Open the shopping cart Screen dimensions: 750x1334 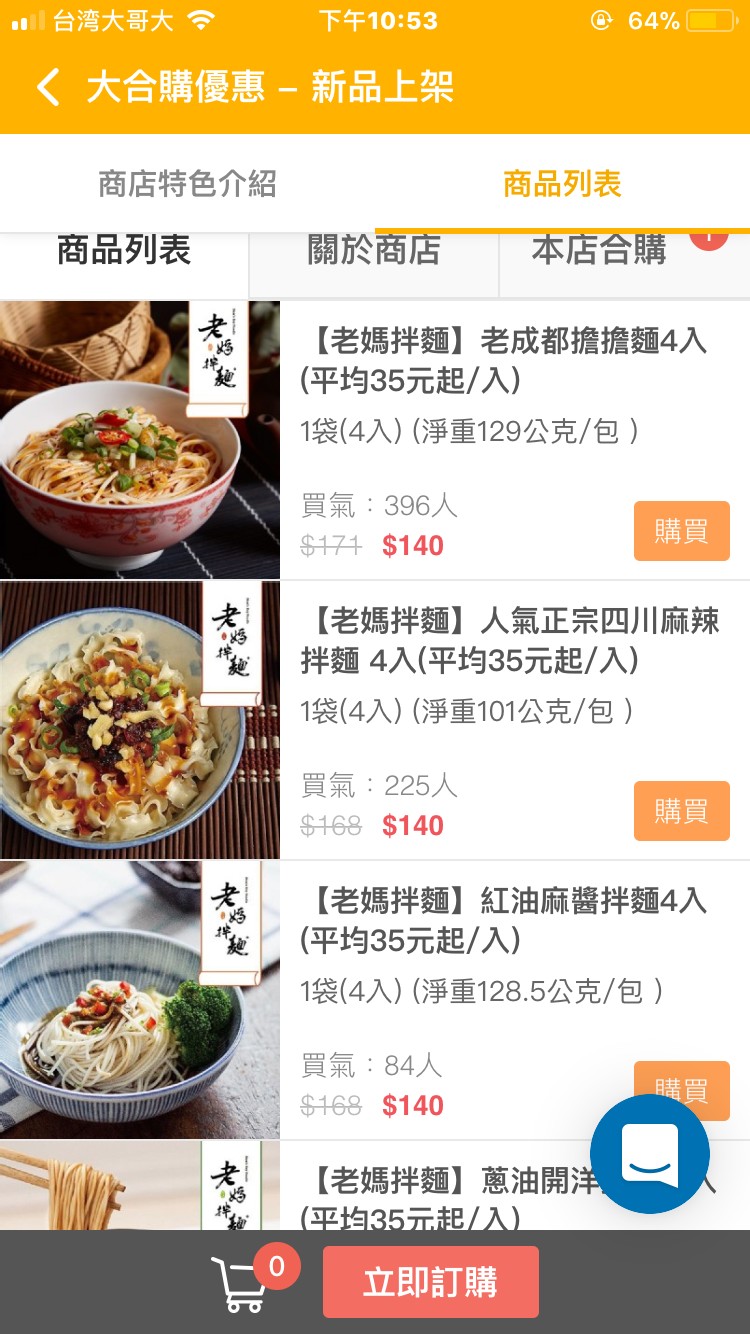pyautogui.click(x=240, y=1284)
